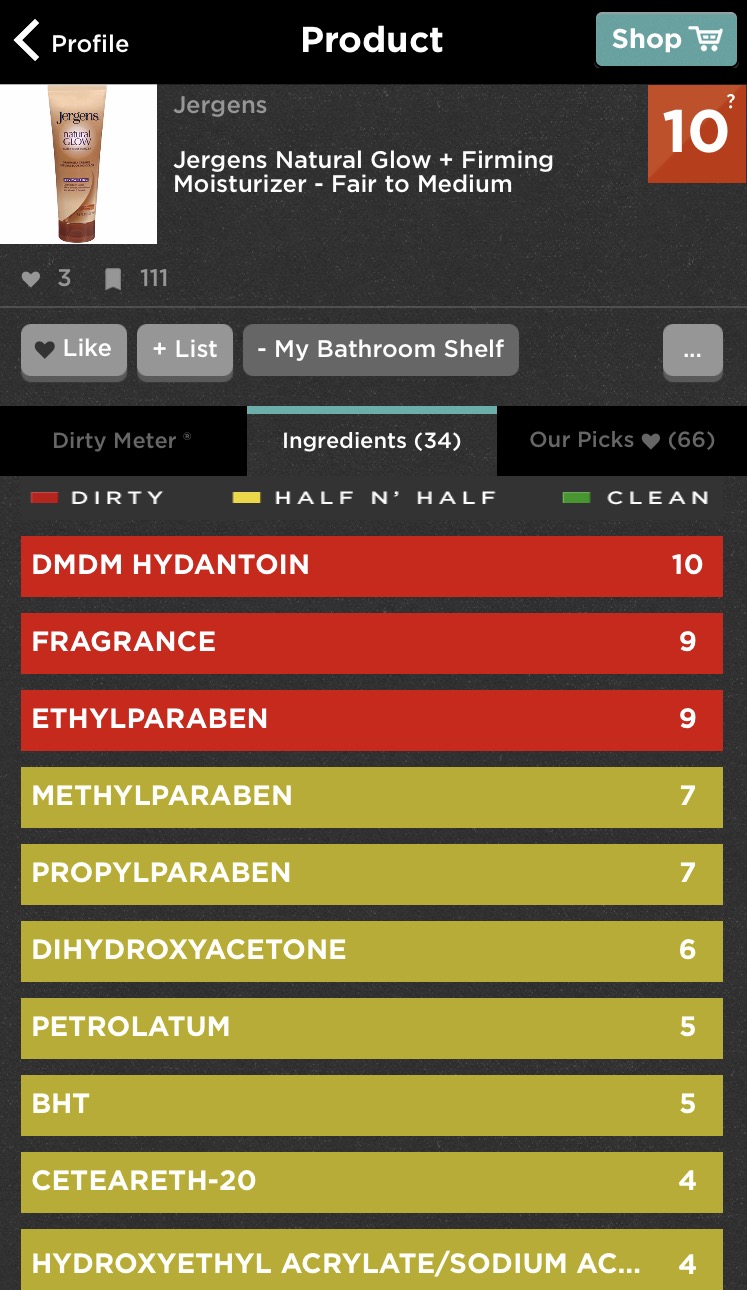Viewport: 747px width, 1290px height.
Task: Go back to Profile
Action: 71,42
